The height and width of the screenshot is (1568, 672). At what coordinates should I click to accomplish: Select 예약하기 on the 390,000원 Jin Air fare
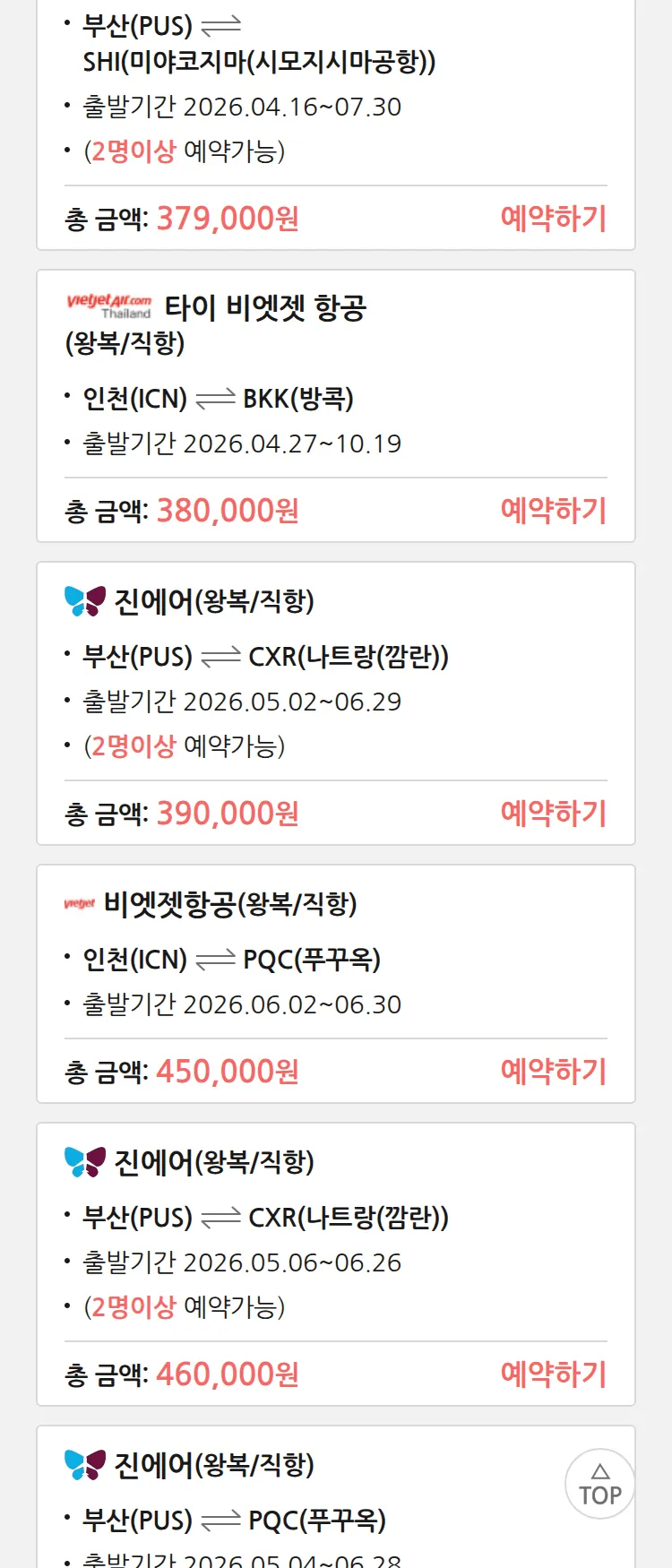(x=553, y=814)
